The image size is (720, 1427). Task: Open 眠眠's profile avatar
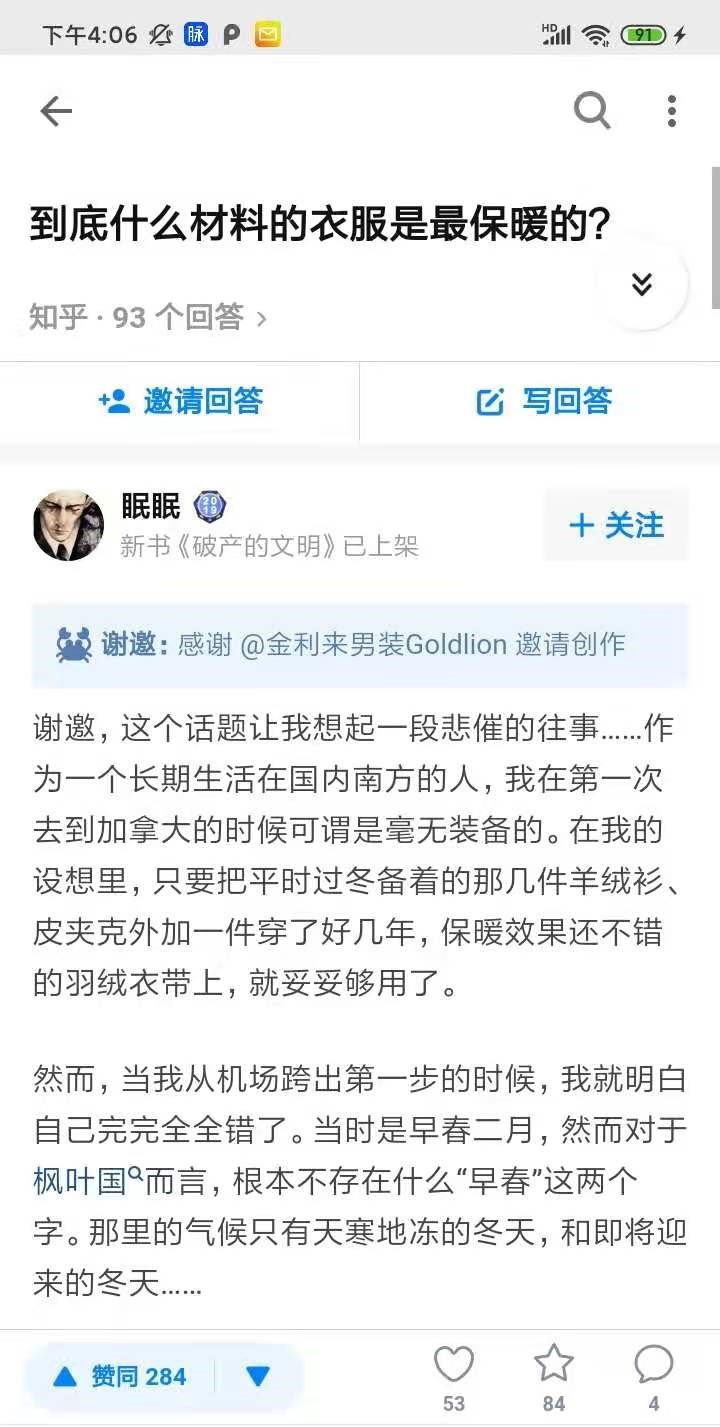[x=69, y=525]
